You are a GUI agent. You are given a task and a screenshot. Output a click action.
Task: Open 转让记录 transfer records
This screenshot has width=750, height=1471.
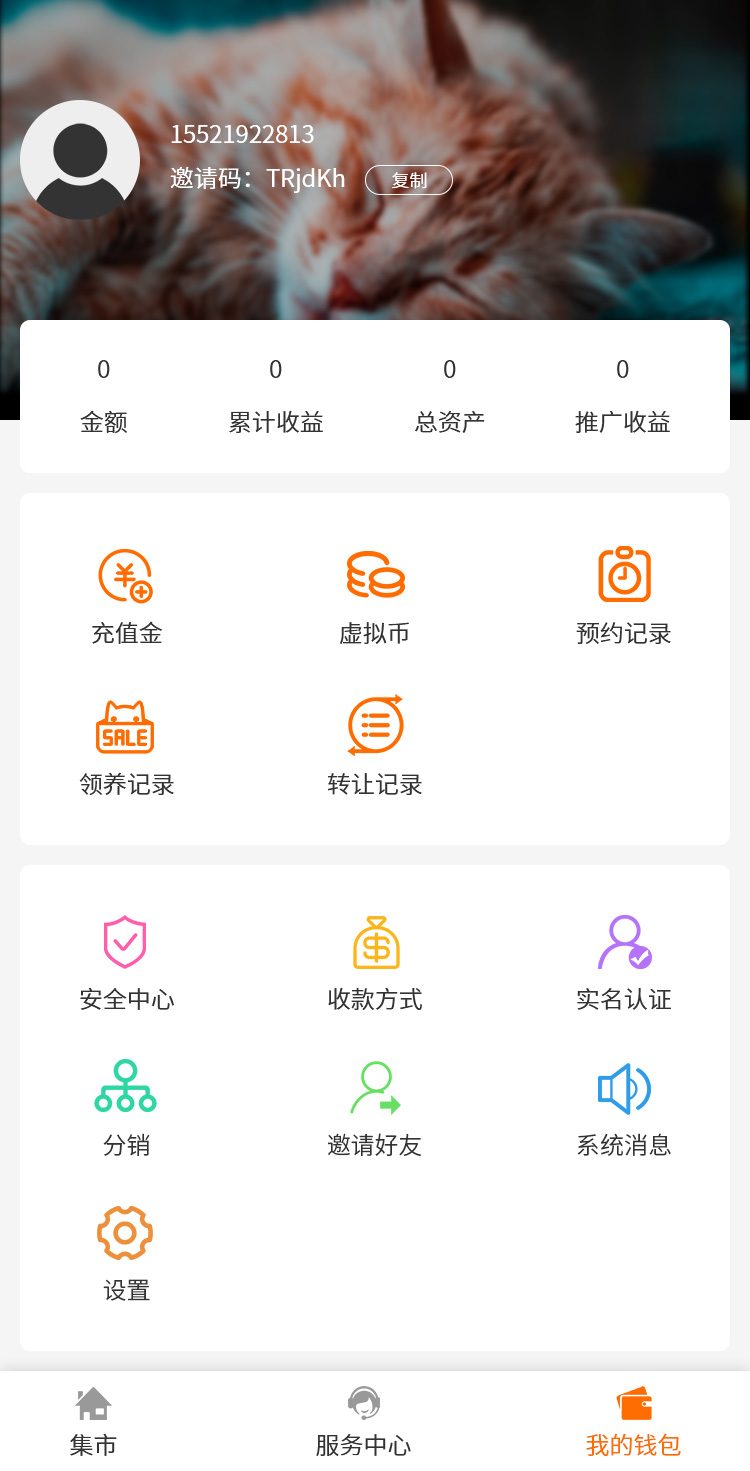click(x=375, y=747)
